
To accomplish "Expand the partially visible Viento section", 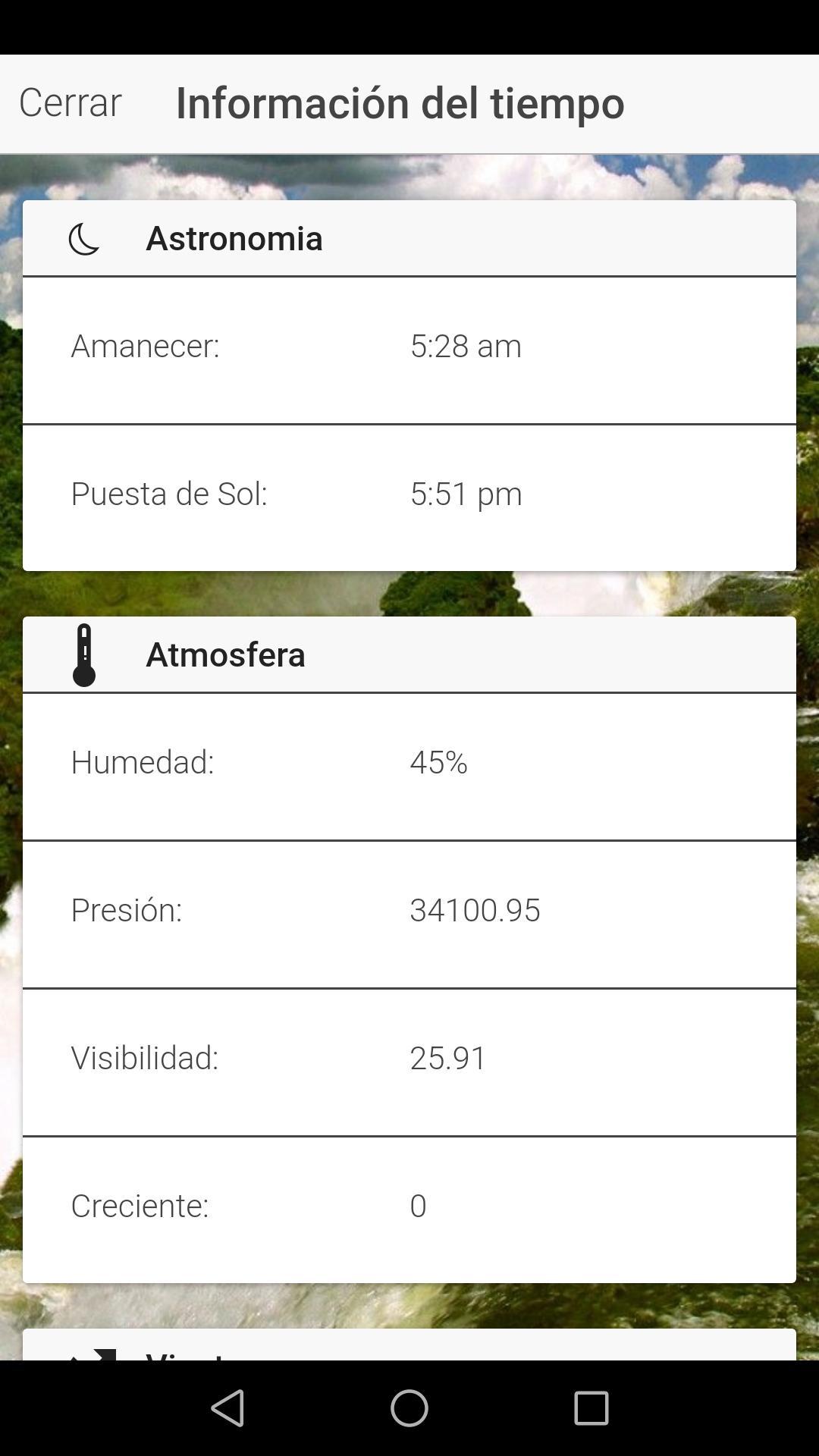I will coord(409,1357).
